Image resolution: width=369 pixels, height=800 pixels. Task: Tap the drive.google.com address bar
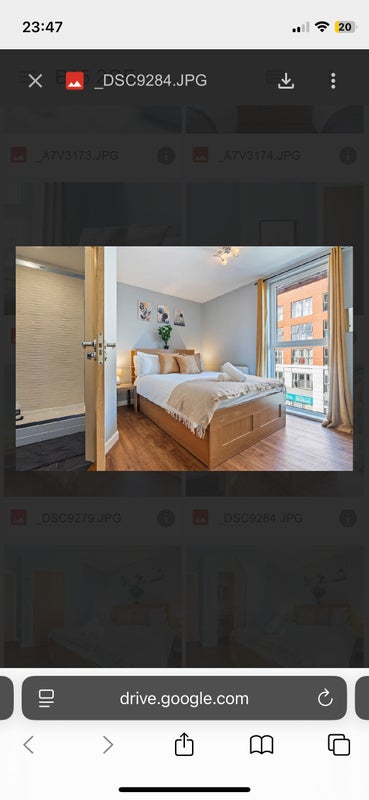coord(184,698)
